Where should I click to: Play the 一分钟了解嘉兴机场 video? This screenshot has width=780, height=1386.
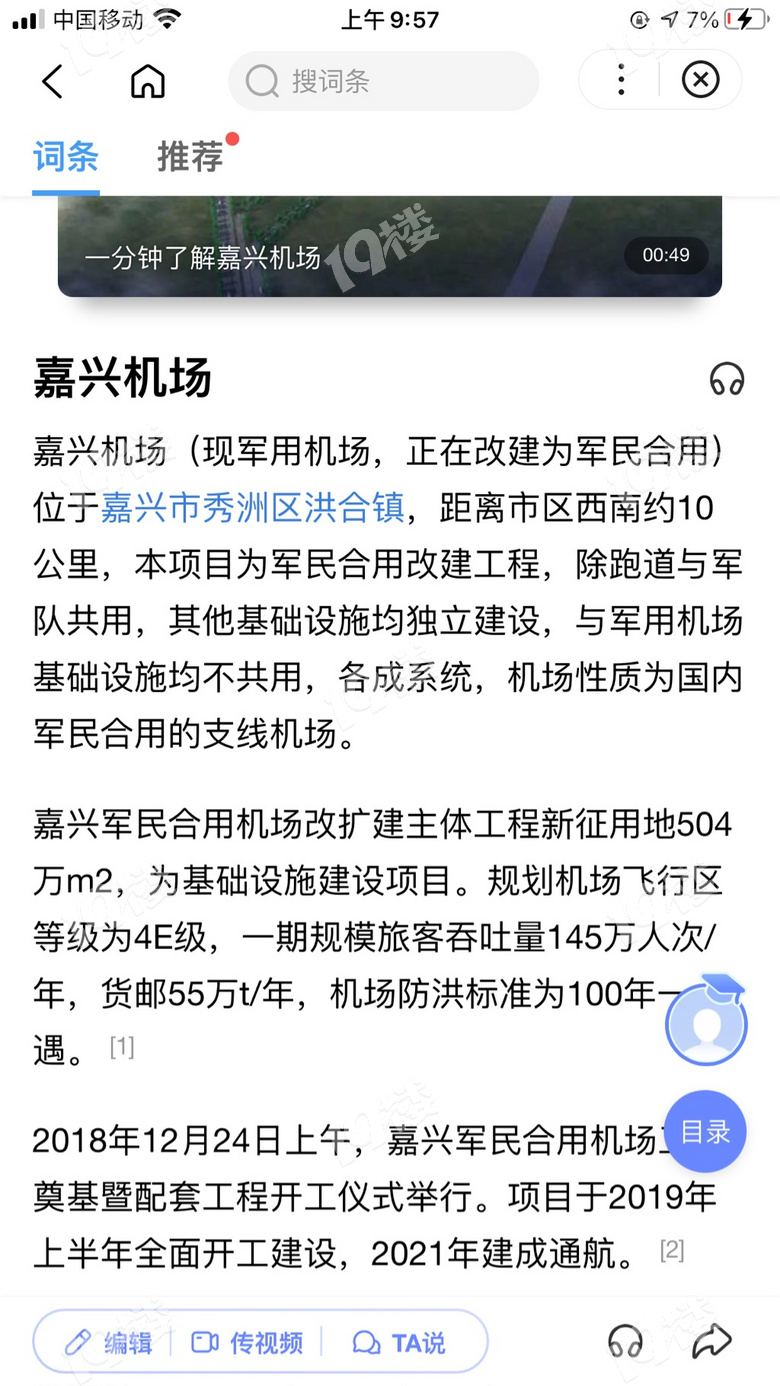pyautogui.click(x=390, y=246)
